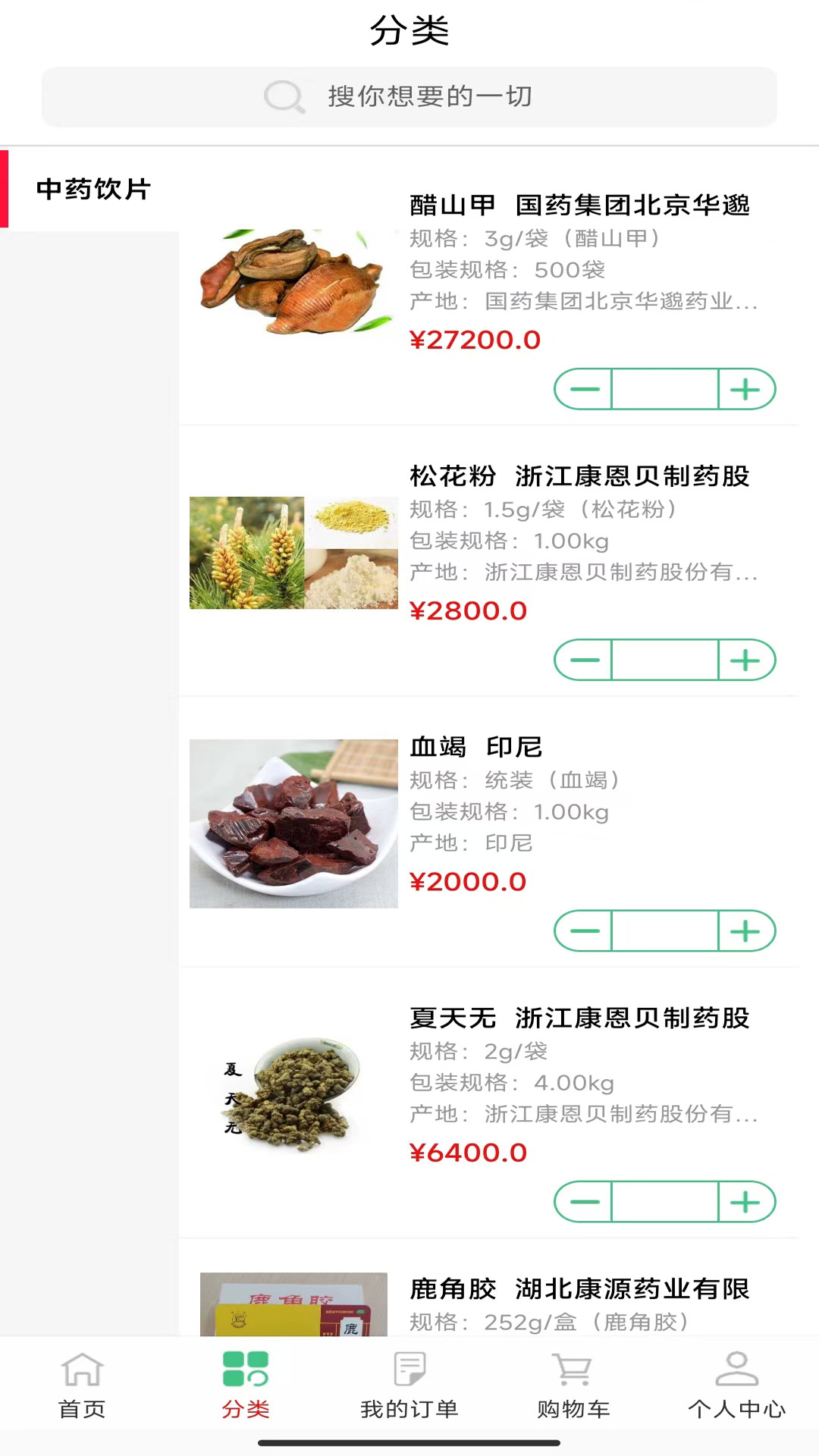Switch to the 我的订单 tab
Viewport: 819px width, 1456px height.
(x=409, y=1385)
